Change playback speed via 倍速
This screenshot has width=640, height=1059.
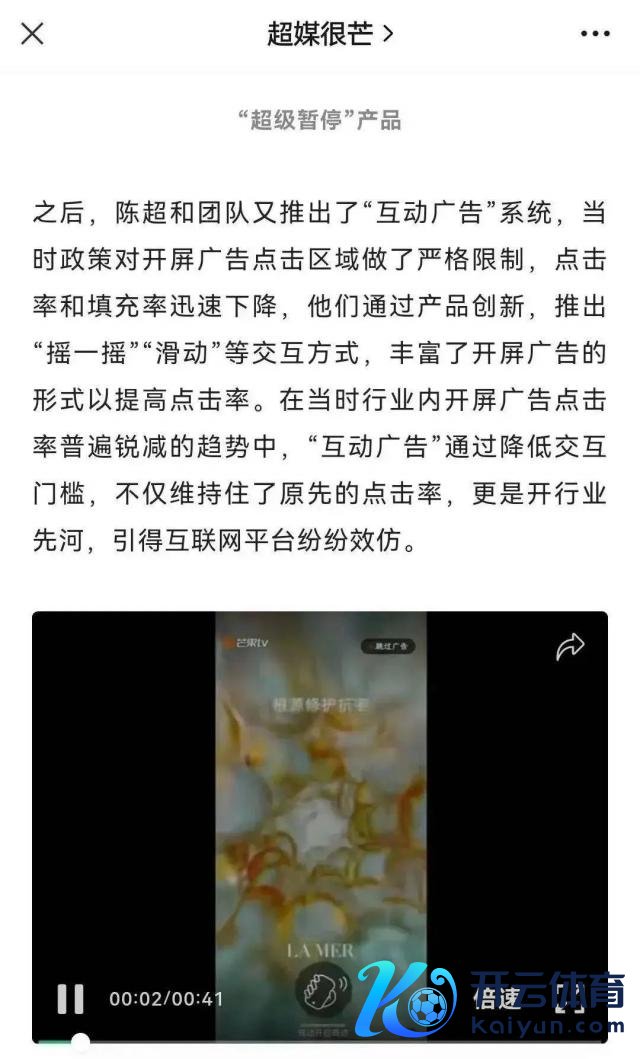click(497, 998)
